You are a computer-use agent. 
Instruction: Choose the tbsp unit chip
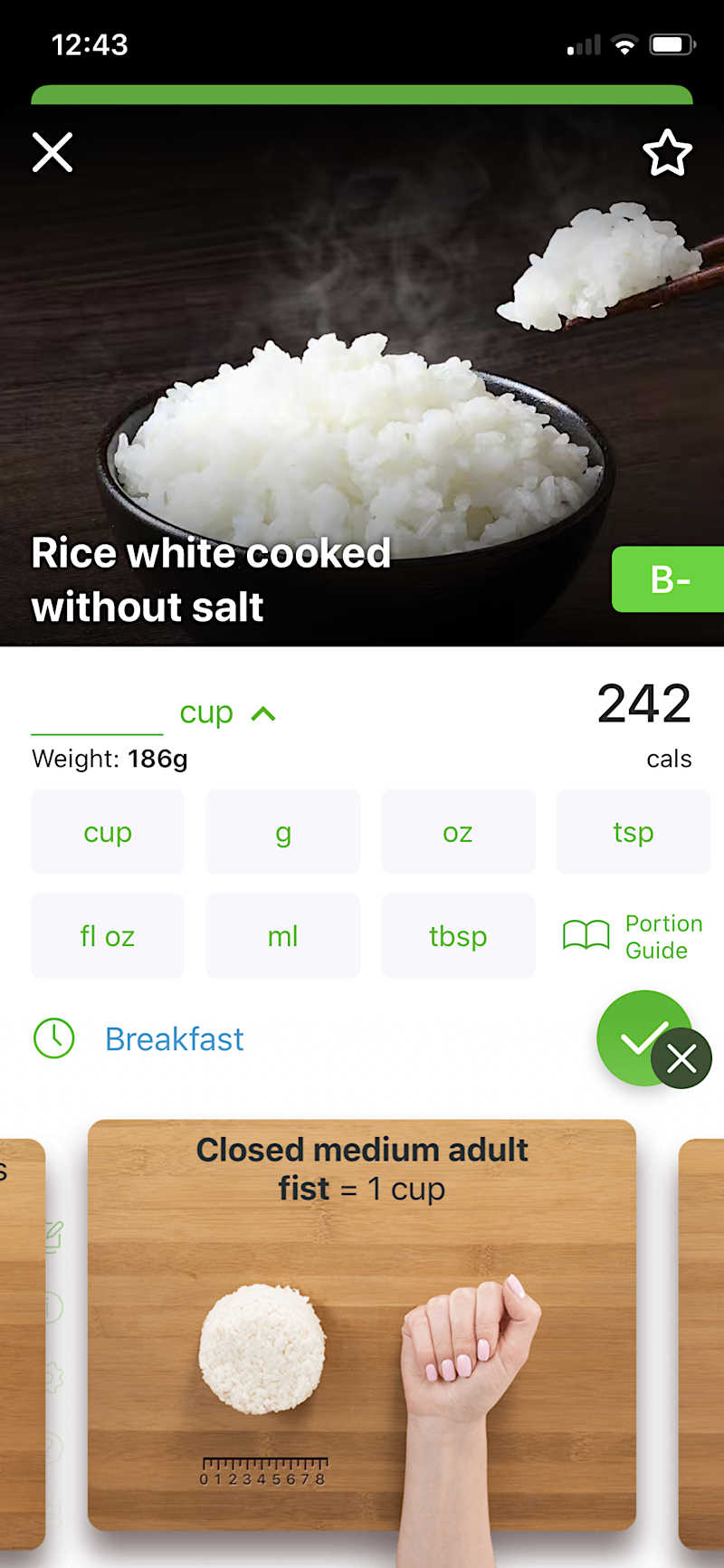click(458, 936)
